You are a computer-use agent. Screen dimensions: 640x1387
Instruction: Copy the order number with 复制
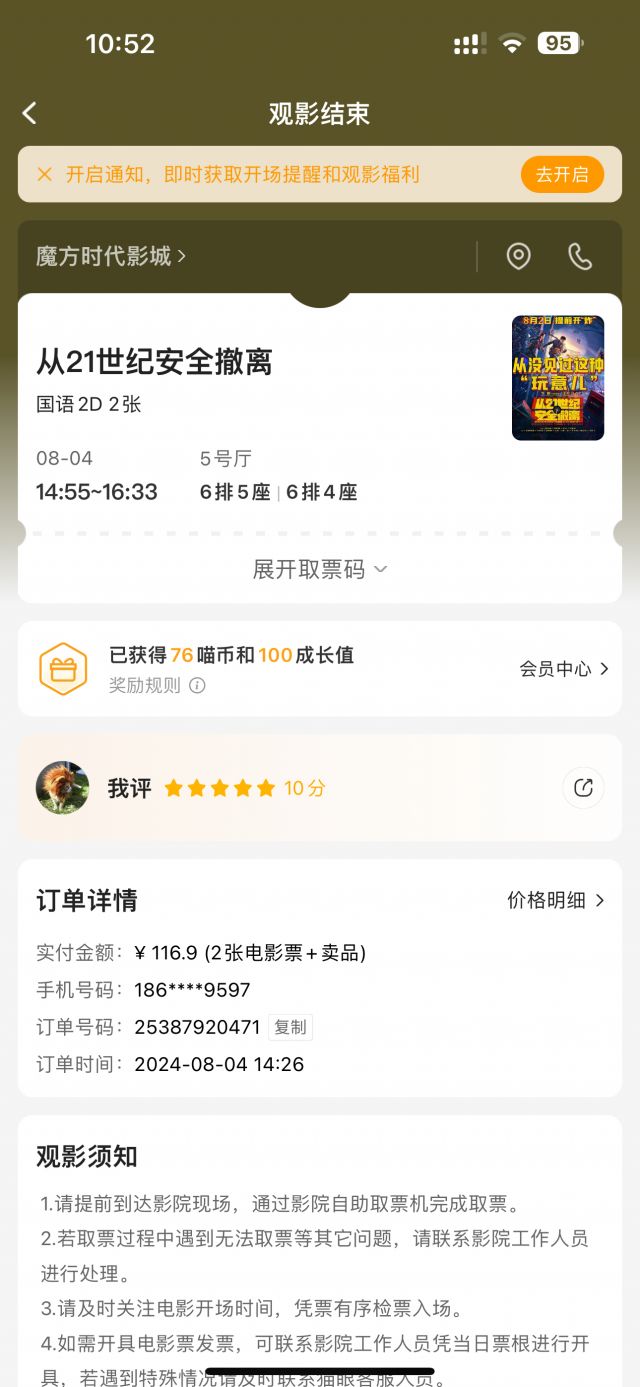[x=290, y=1027]
